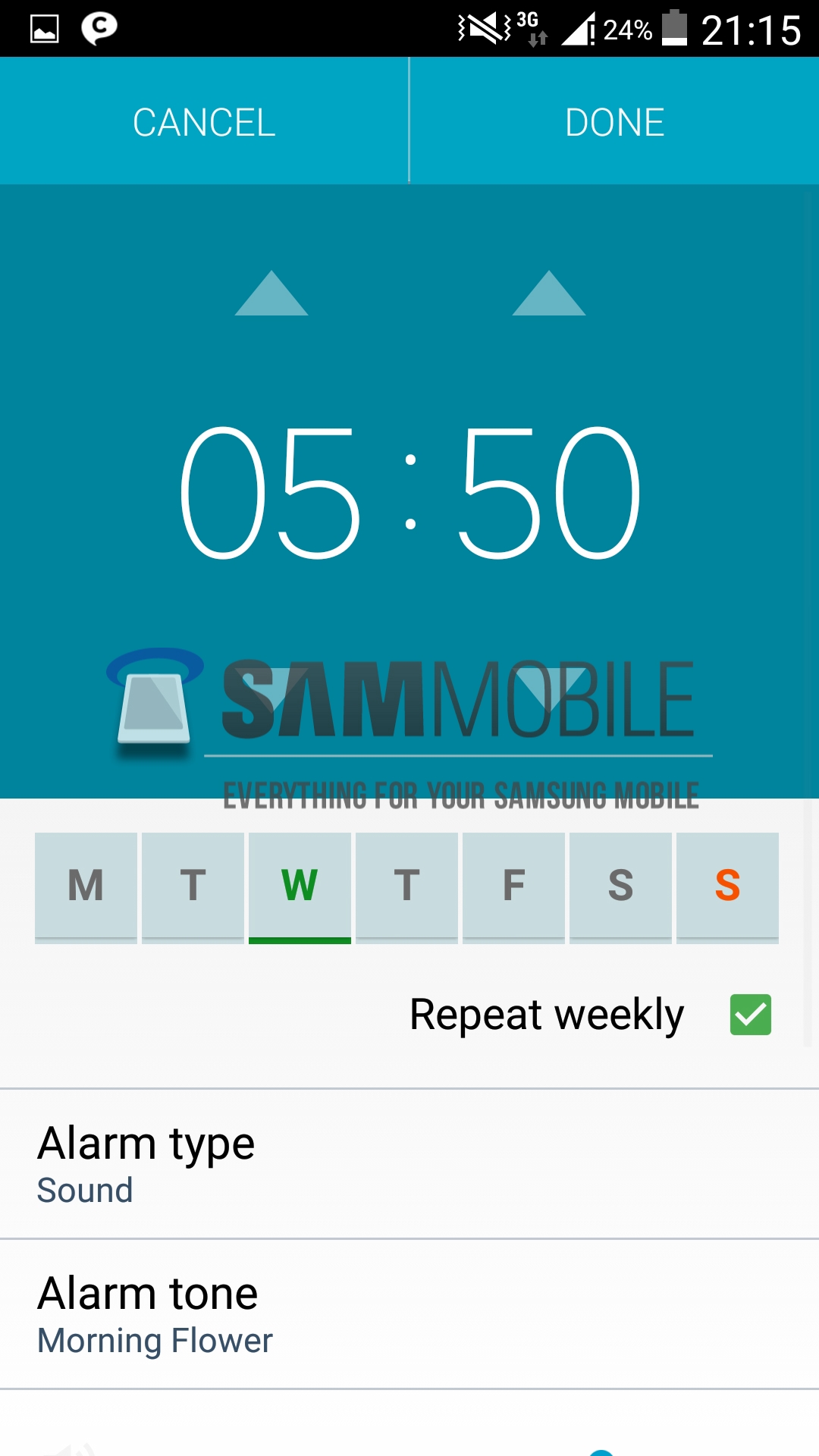This screenshot has height=1456, width=819.
Task: Confirm alarm with Done button
Action: (x=614, y=121)
